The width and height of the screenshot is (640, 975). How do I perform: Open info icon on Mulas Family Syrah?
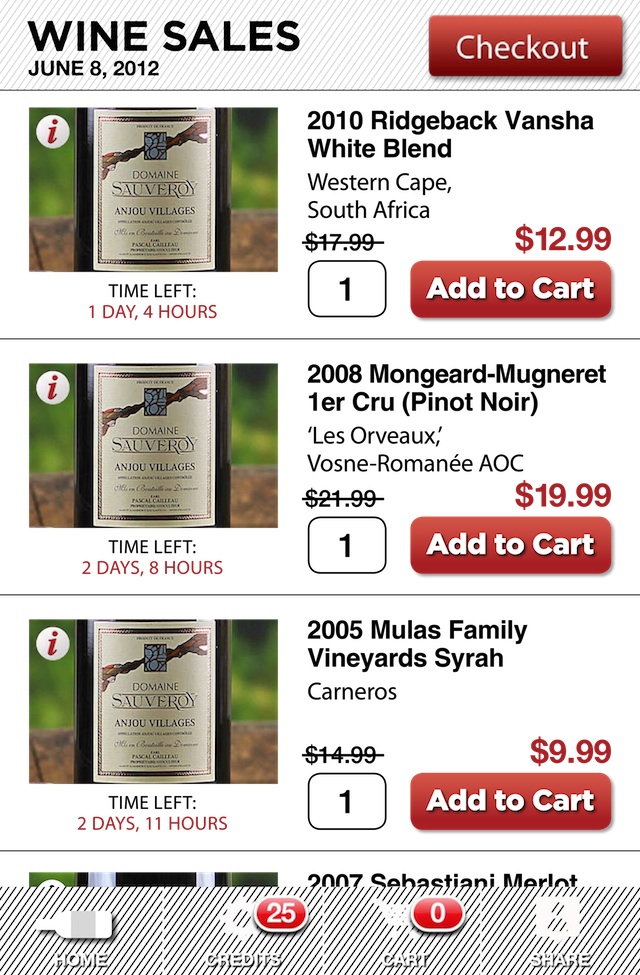[52, 644]
